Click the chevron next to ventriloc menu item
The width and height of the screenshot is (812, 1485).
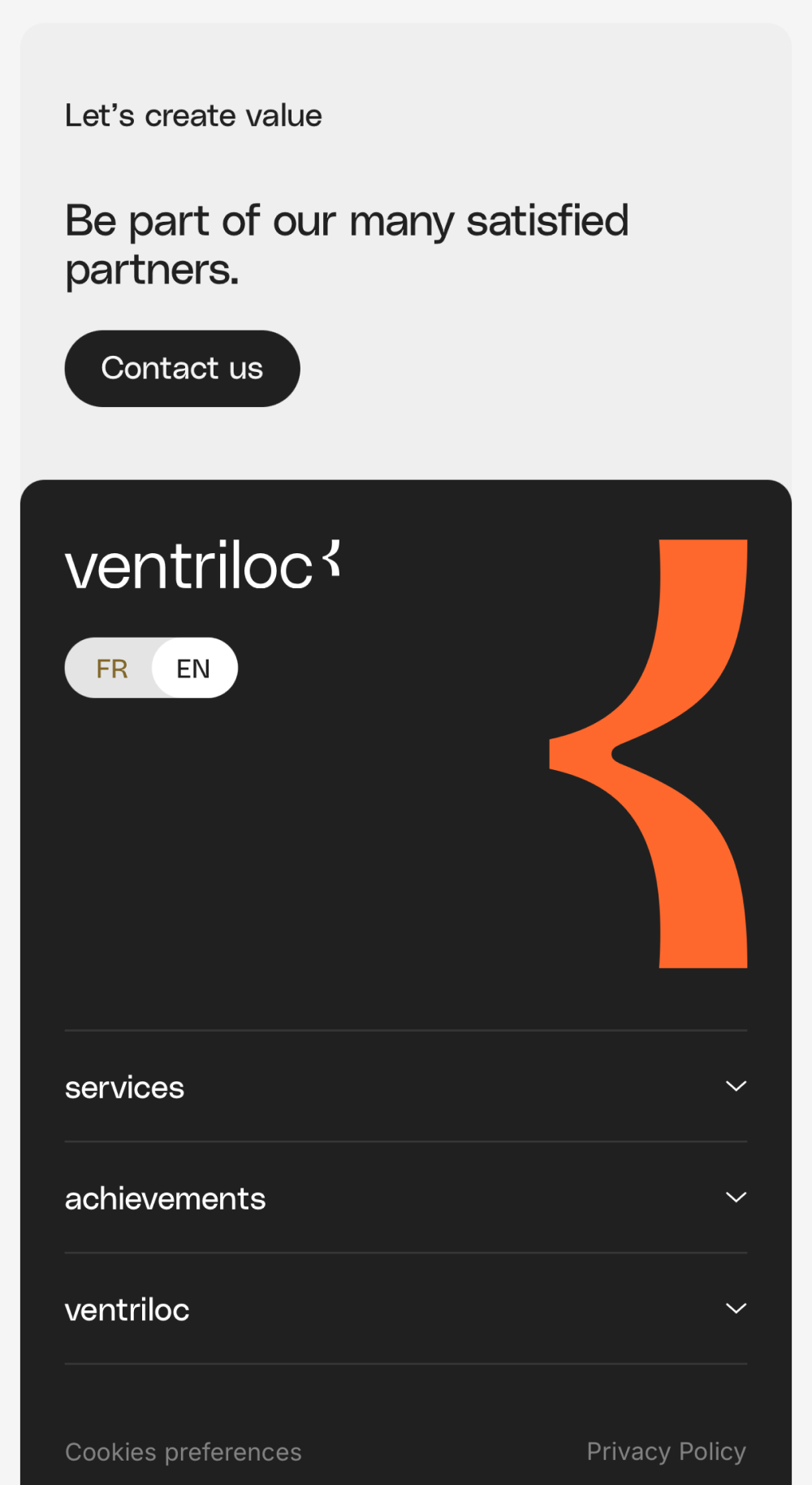point(736,1307)
